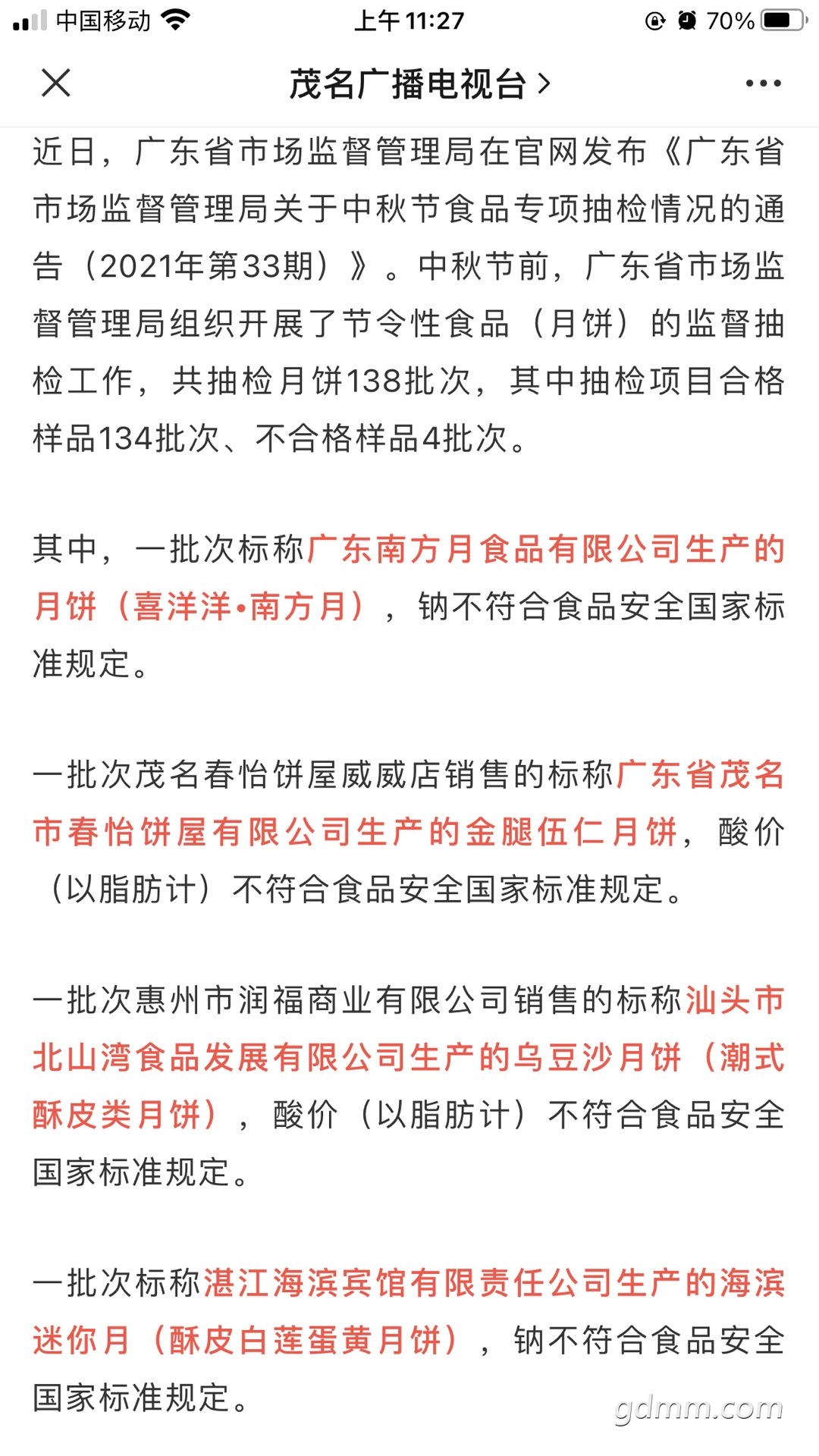
Task: Open 茂名广播电视台 account page
Action: pyautogui.click(x=419, y=84)
